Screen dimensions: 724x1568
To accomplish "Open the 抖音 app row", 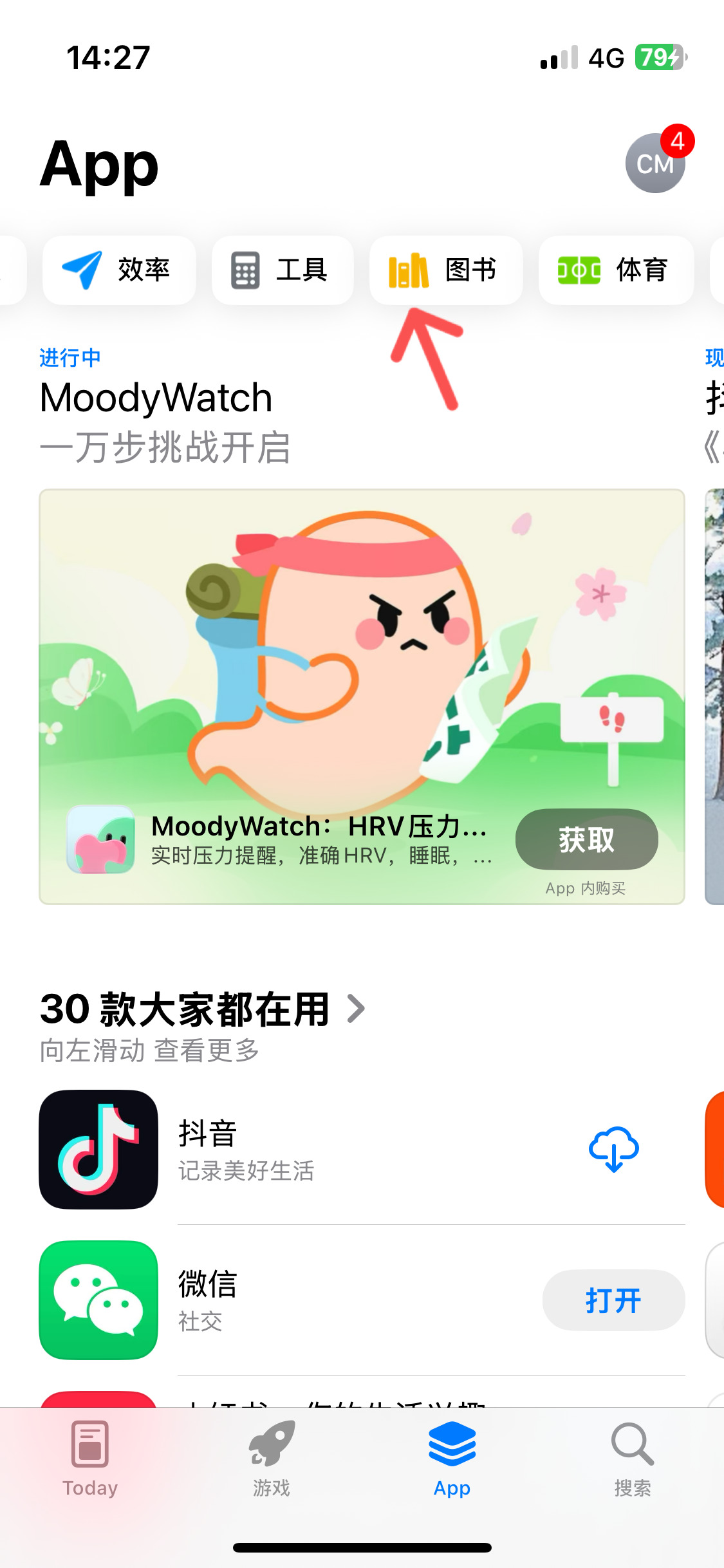I will [322, 1149].
